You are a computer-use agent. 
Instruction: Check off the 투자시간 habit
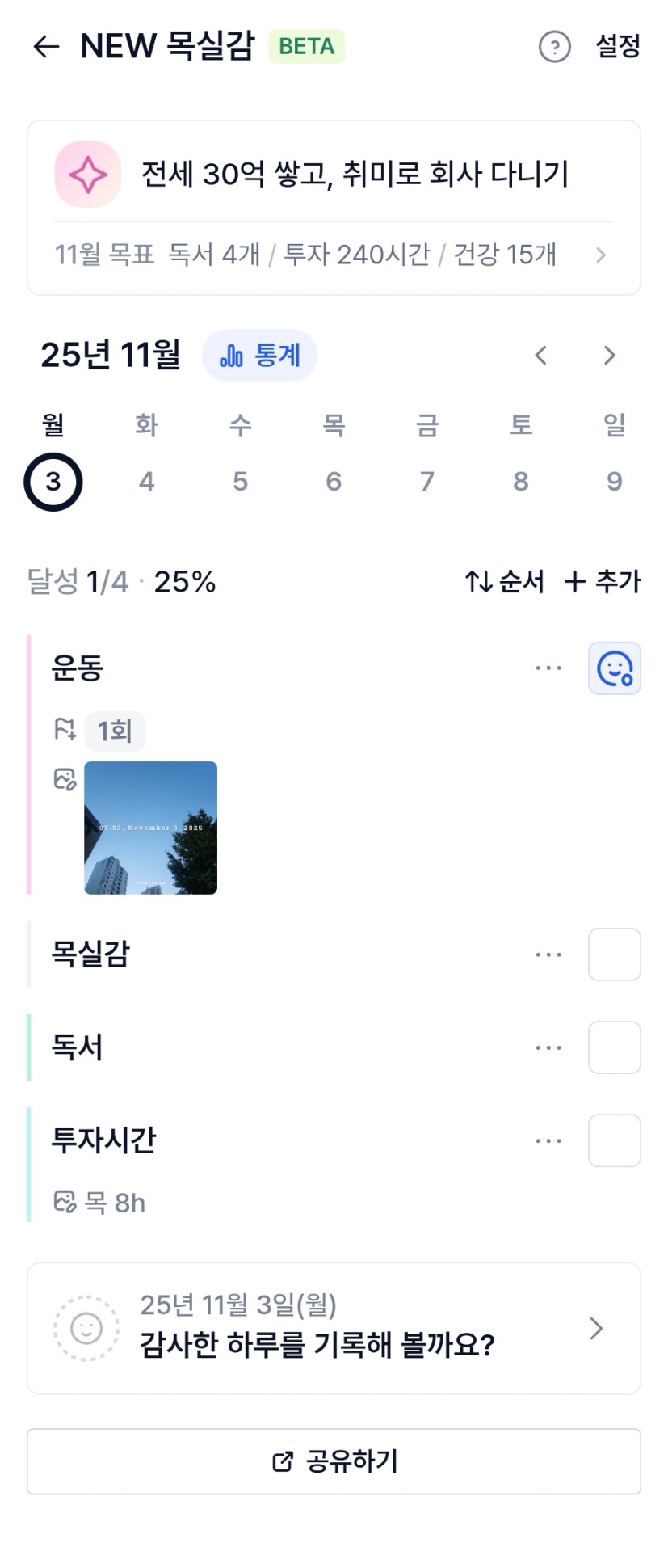(x=614, y=1140)
